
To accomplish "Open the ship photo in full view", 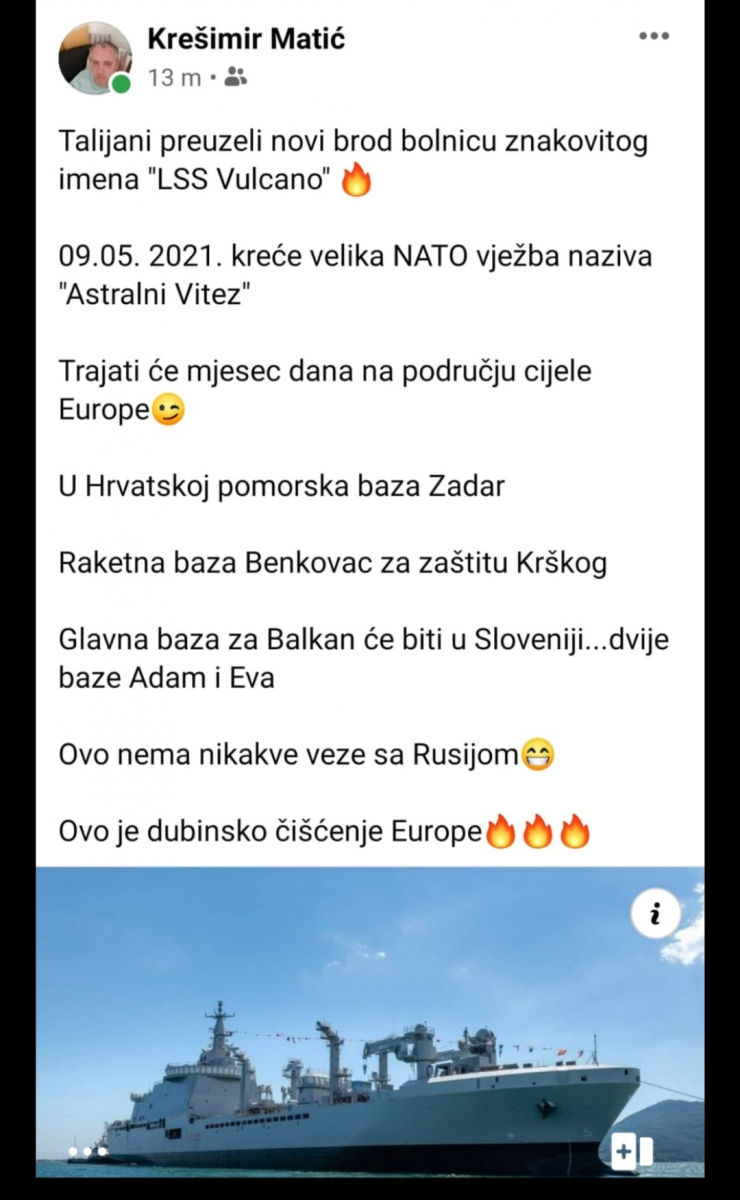I will 370,1040.
